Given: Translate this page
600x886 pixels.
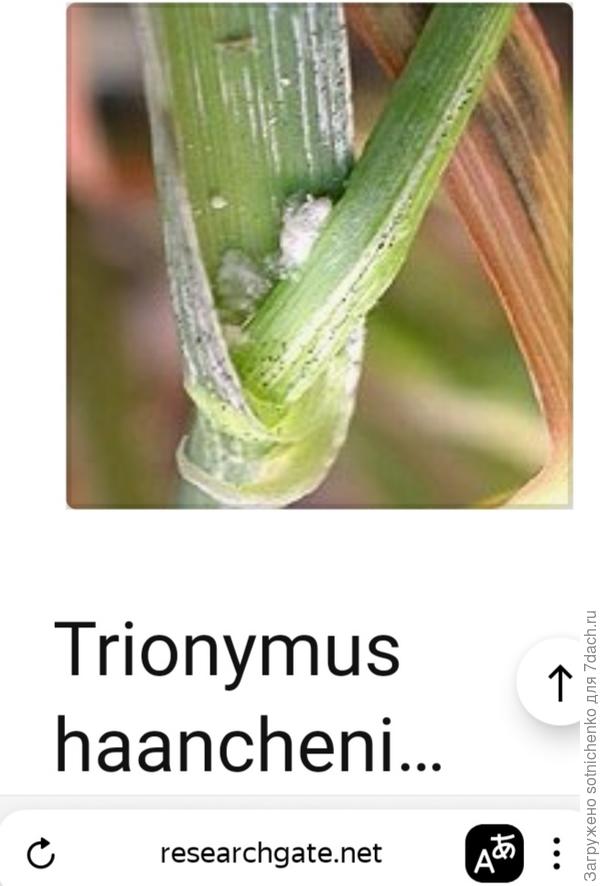Looking at the screenshot, I should tap(494, 853).
